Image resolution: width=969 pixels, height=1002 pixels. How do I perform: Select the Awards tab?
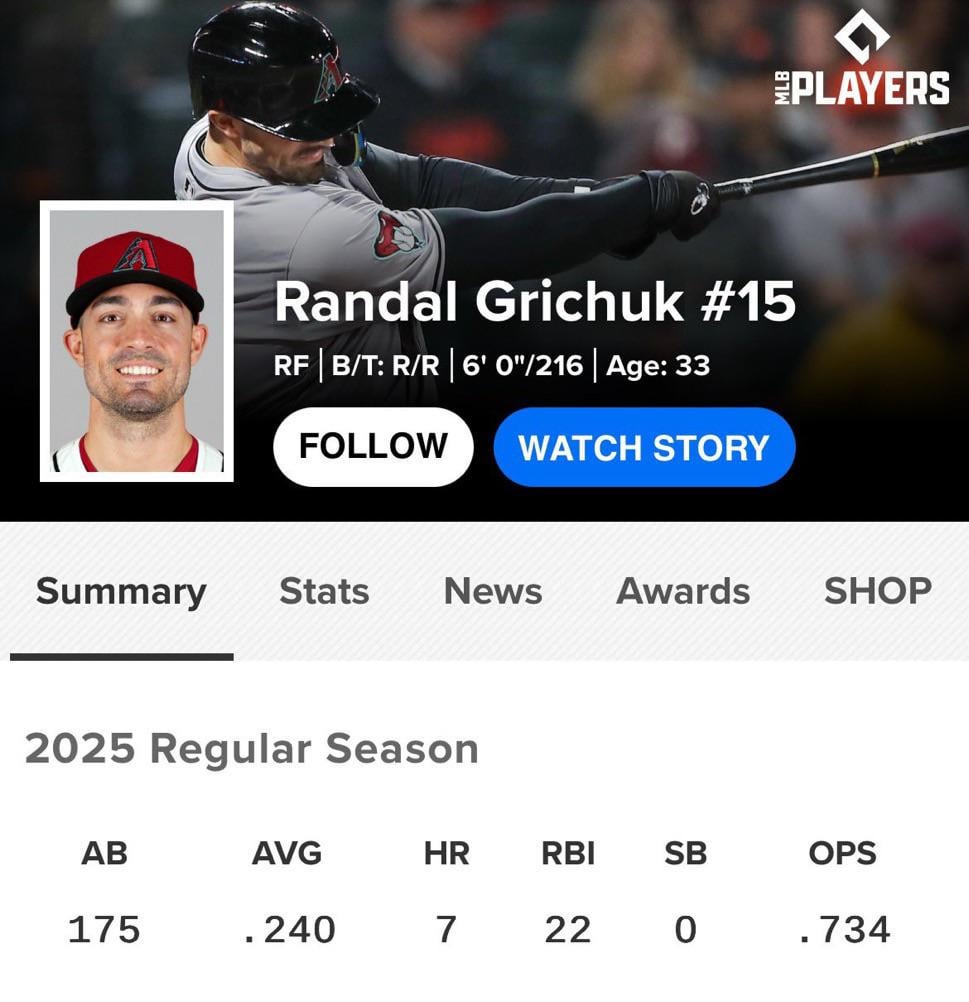click(683, 591)
